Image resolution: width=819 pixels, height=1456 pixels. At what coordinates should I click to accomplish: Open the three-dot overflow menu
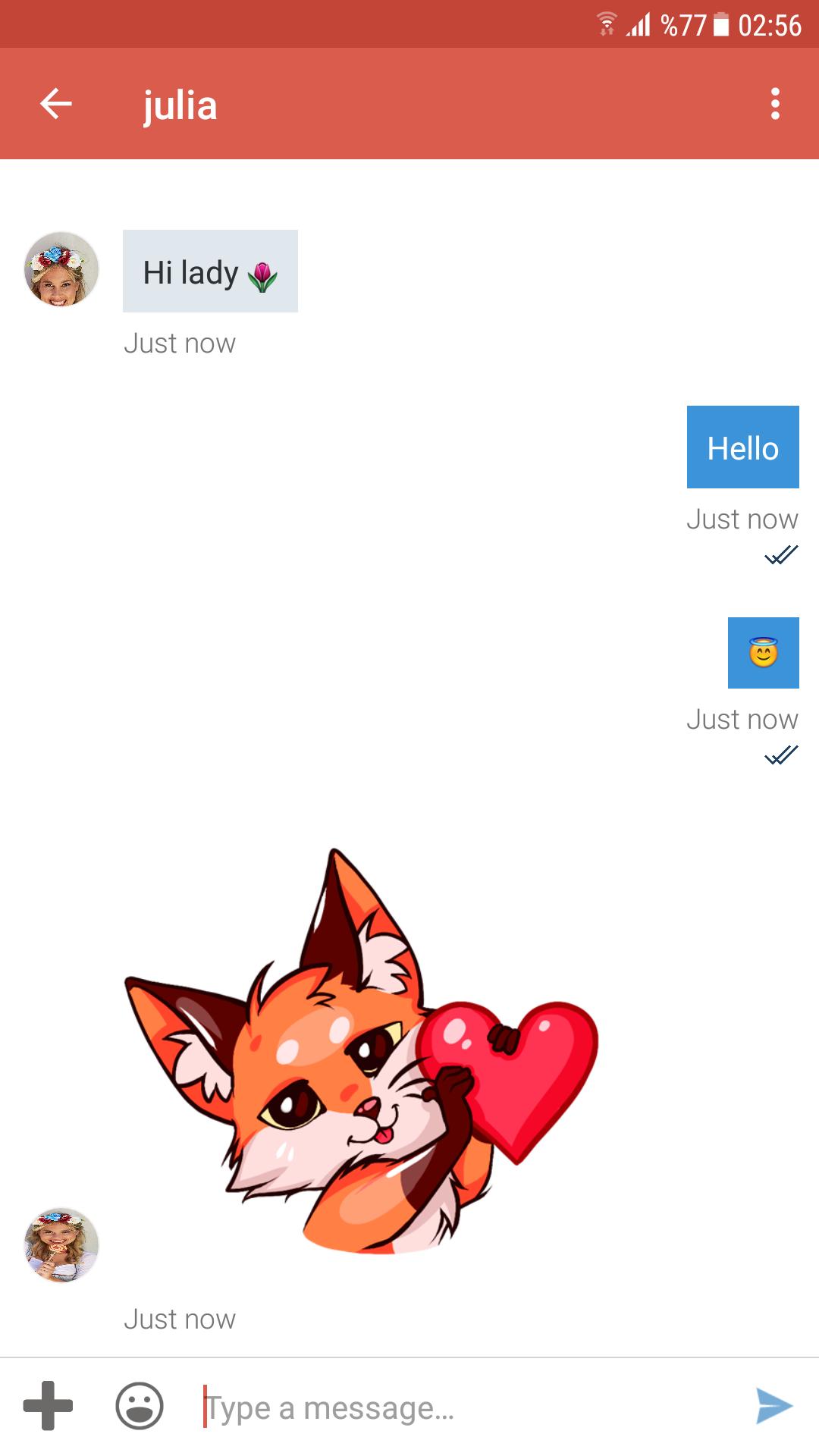pos(775,104)
